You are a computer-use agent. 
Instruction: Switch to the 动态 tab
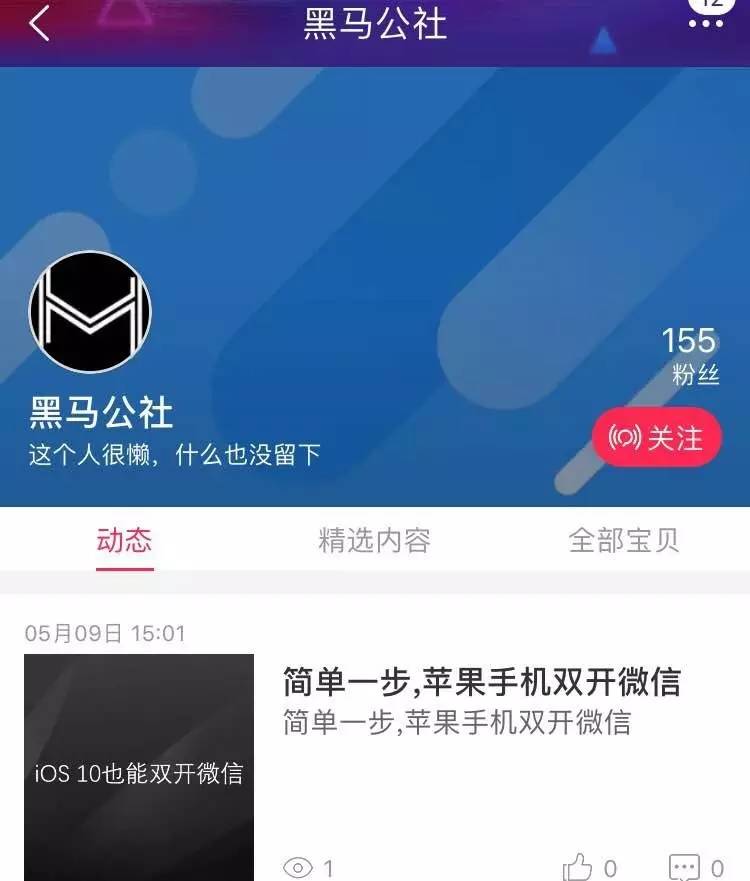coord(125,541)
